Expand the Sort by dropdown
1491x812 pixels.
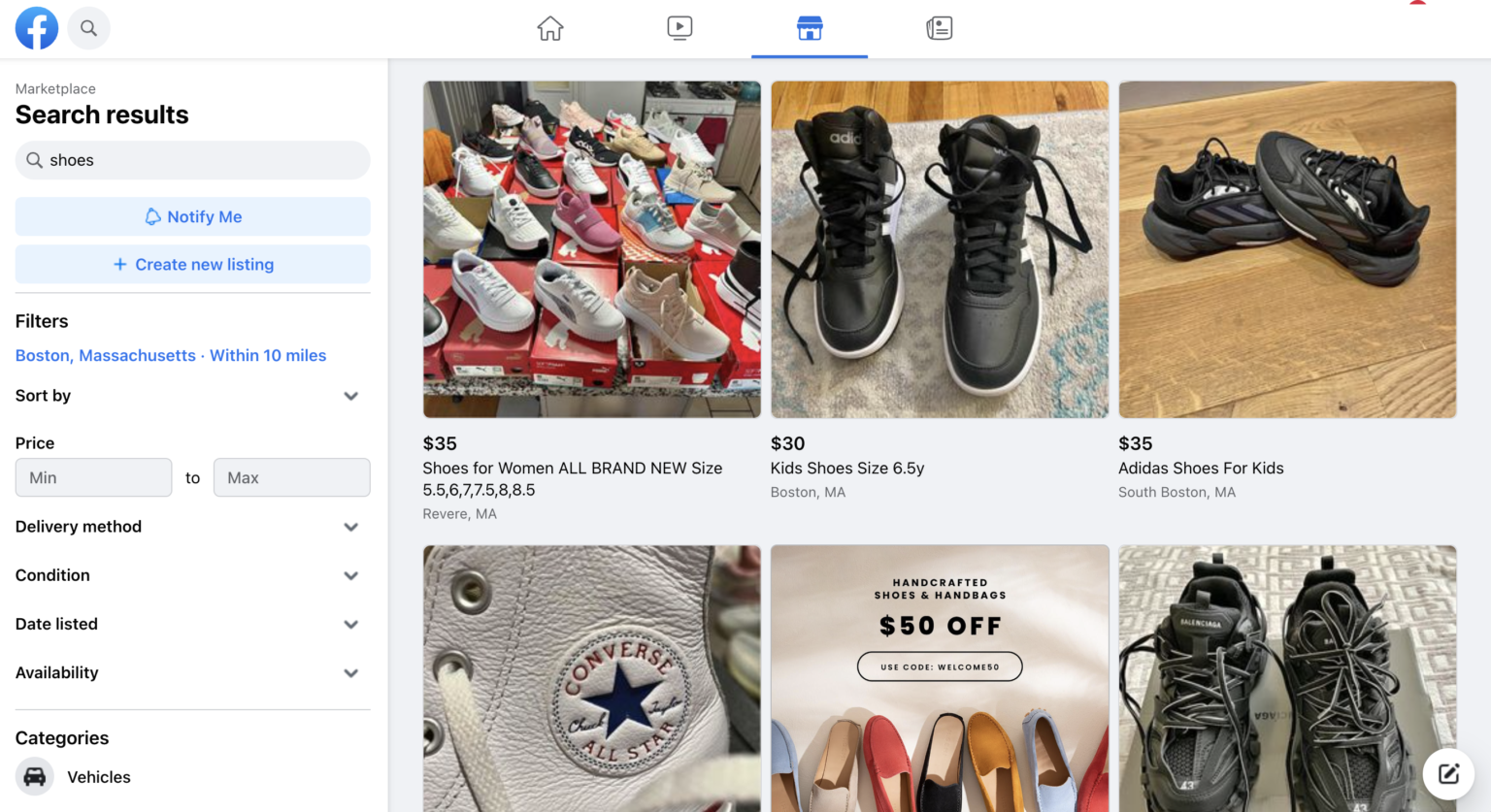pos(350,396)
